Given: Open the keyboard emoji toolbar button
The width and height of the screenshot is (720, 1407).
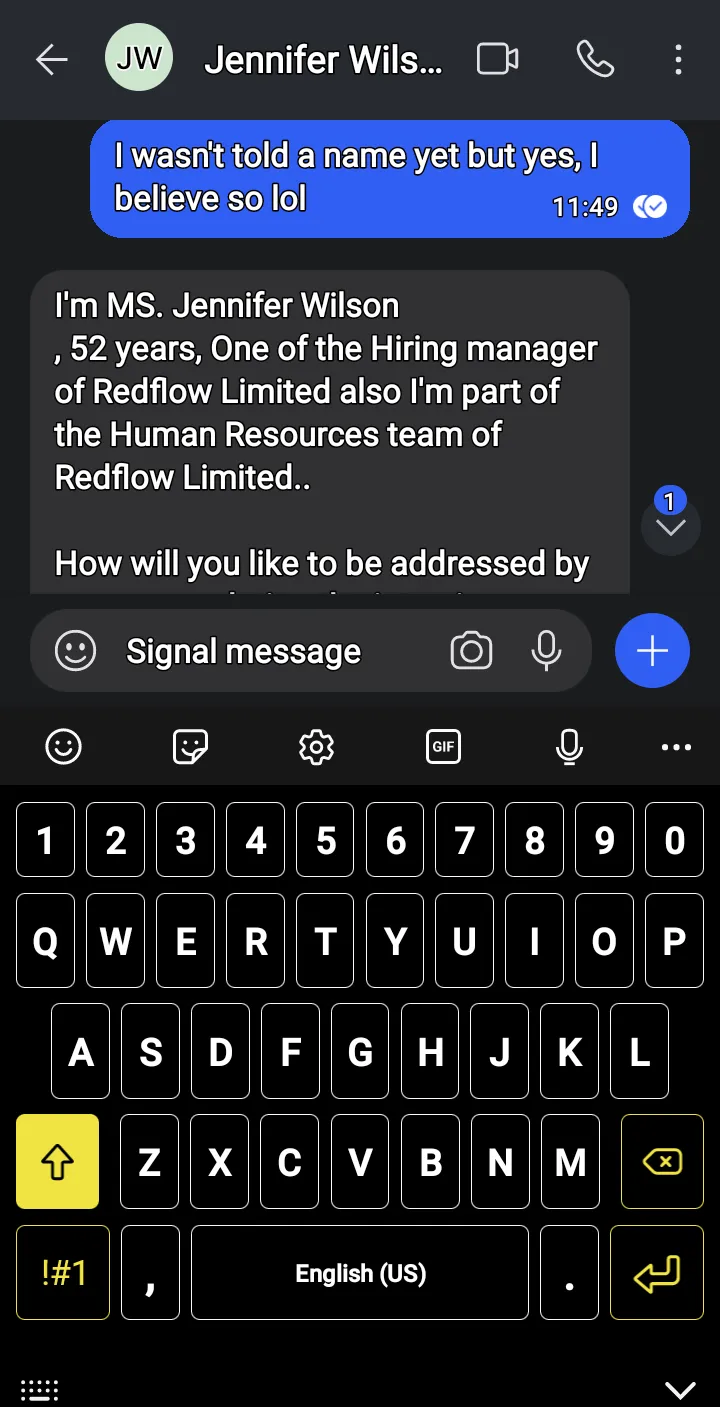Looking at the screenshot, I should pos(64,747).
